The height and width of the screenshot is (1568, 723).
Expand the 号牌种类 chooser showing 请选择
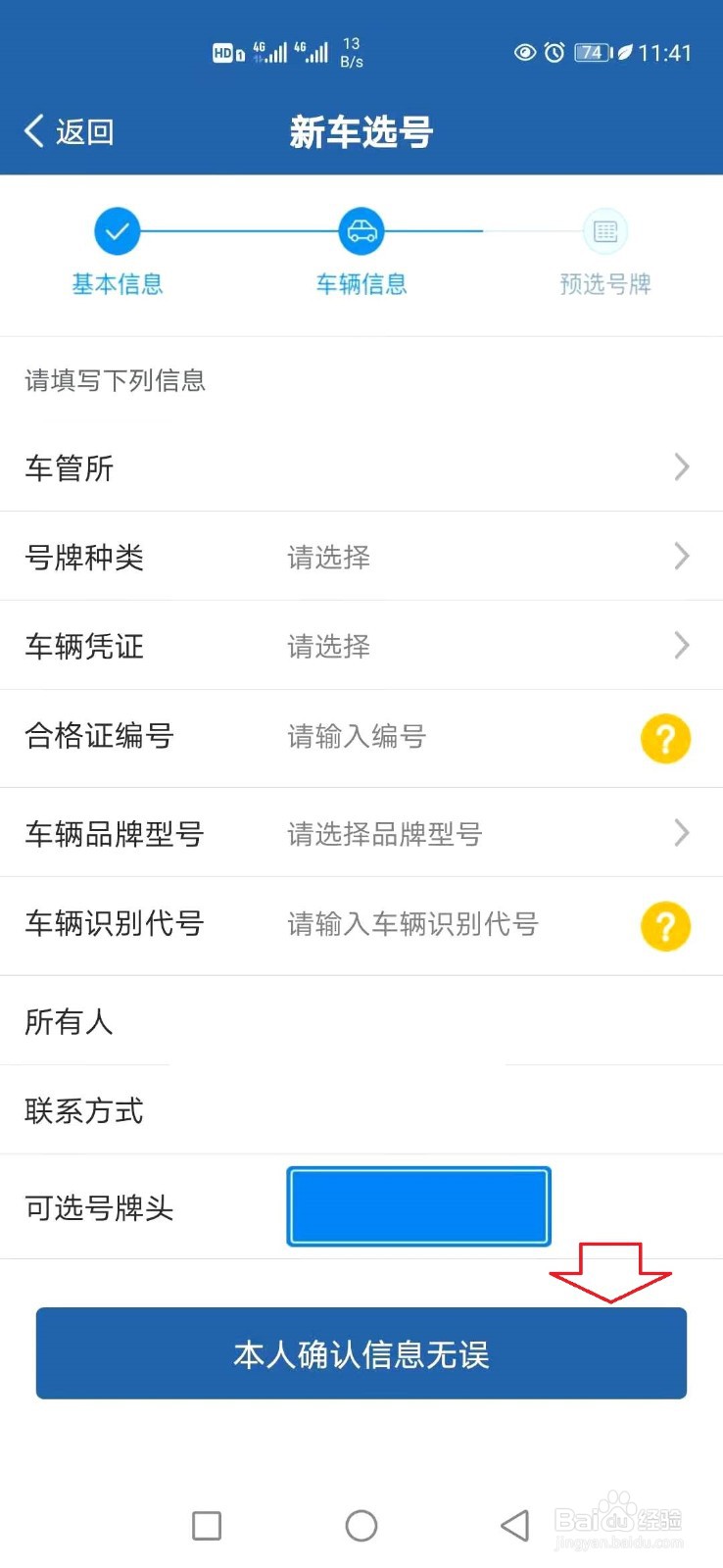361,557
